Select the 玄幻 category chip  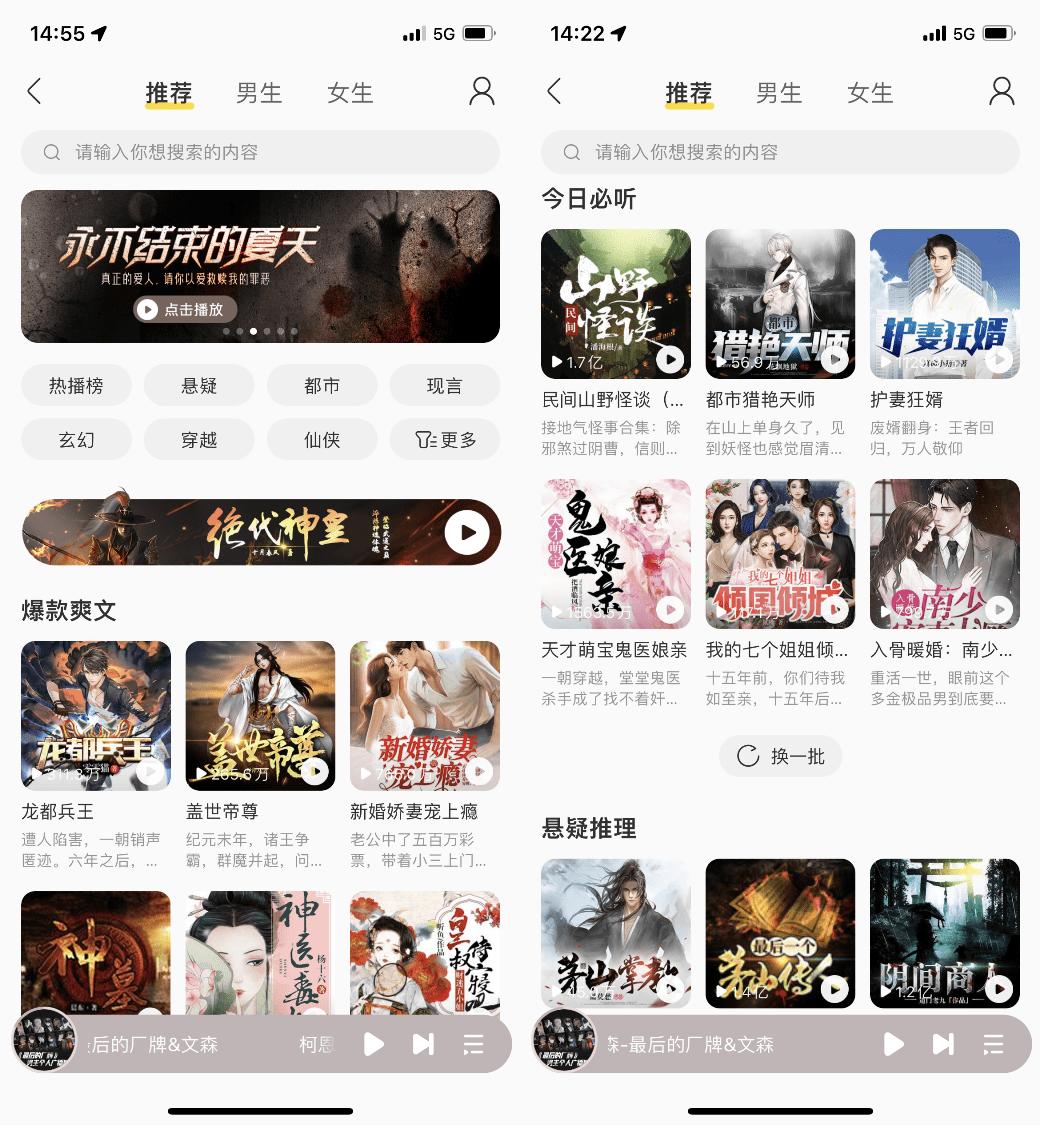point(76,439)
